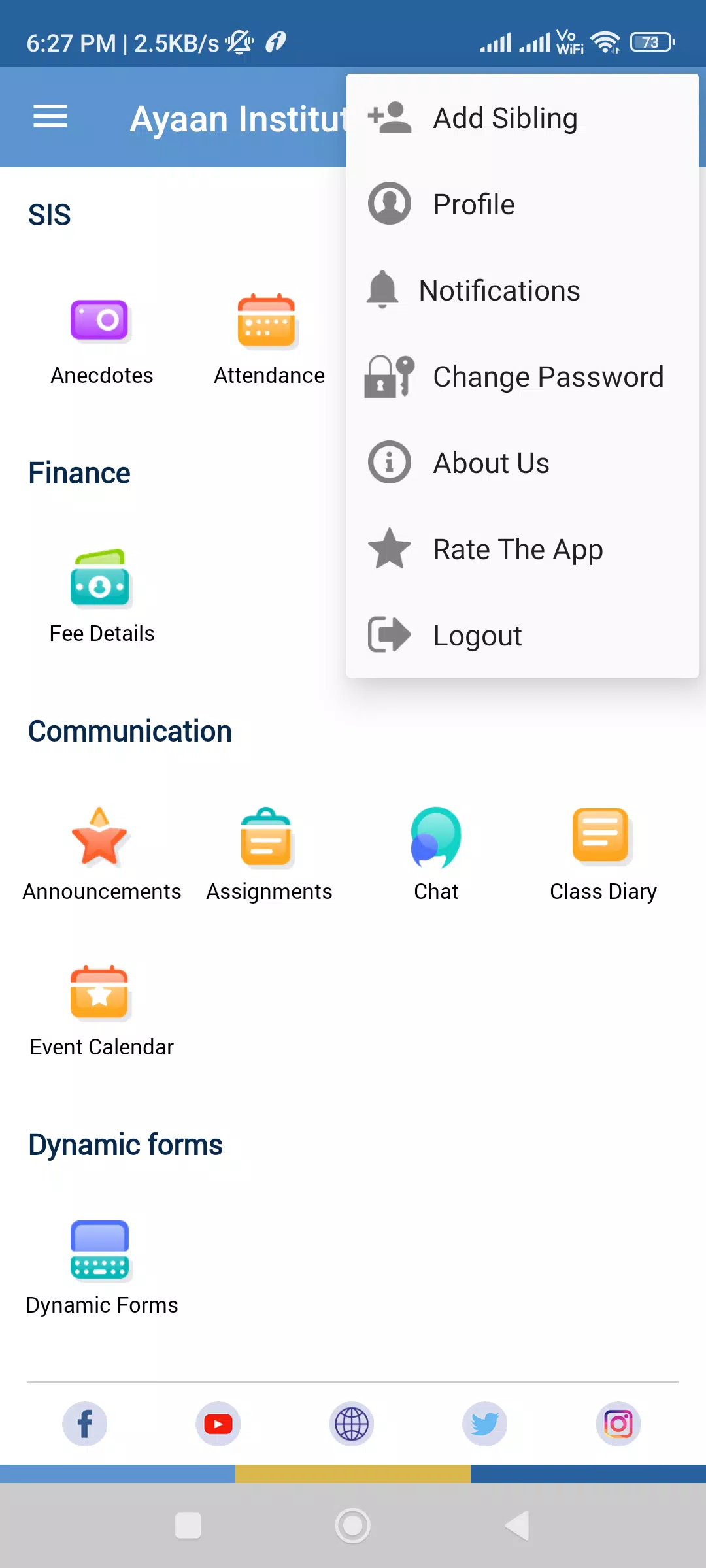Open Event Calendar
The width and height of the screenshot is (706, 1568).
101,1010
